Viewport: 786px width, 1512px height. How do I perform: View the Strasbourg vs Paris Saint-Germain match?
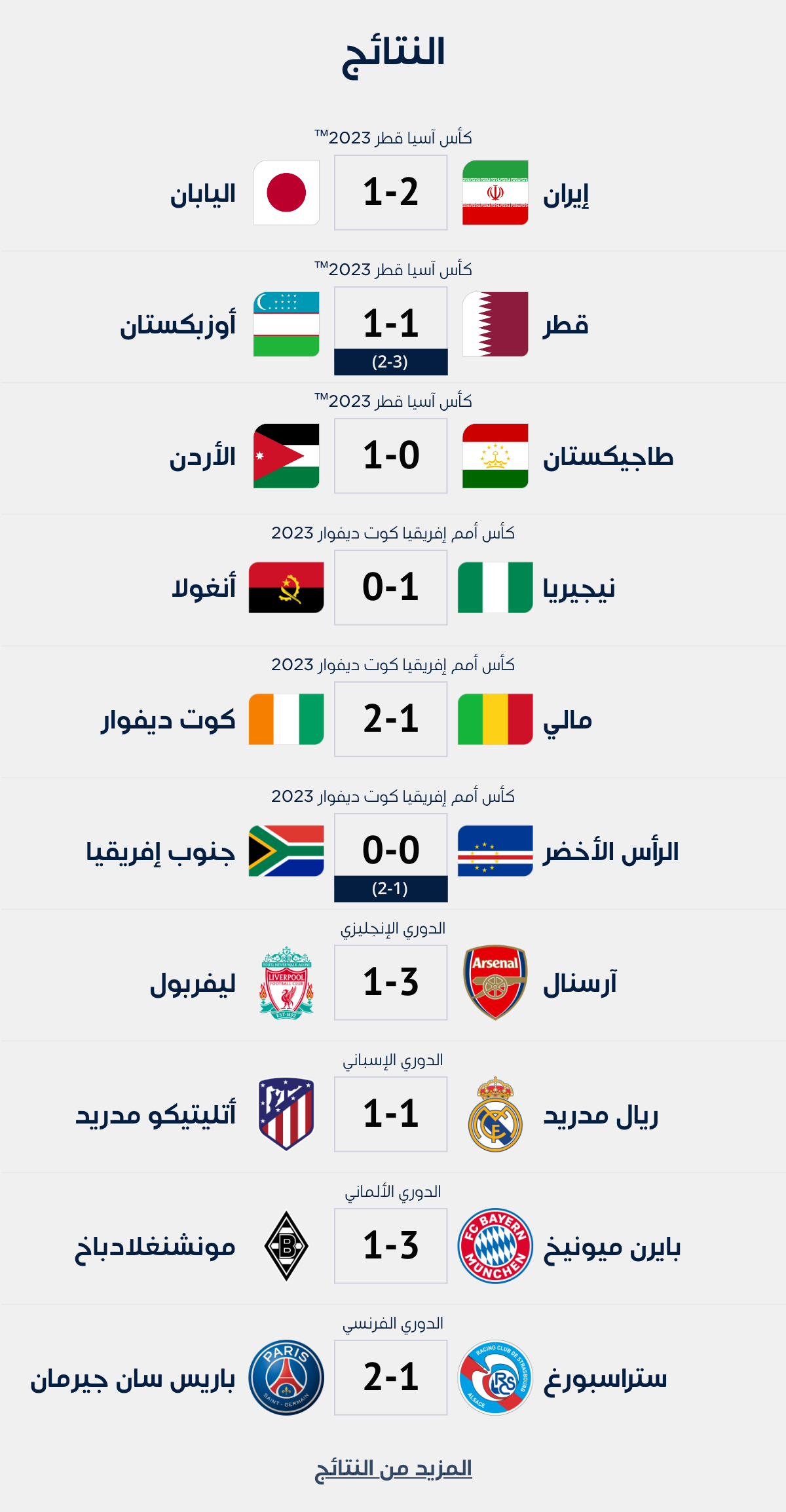click(391, 1378)
